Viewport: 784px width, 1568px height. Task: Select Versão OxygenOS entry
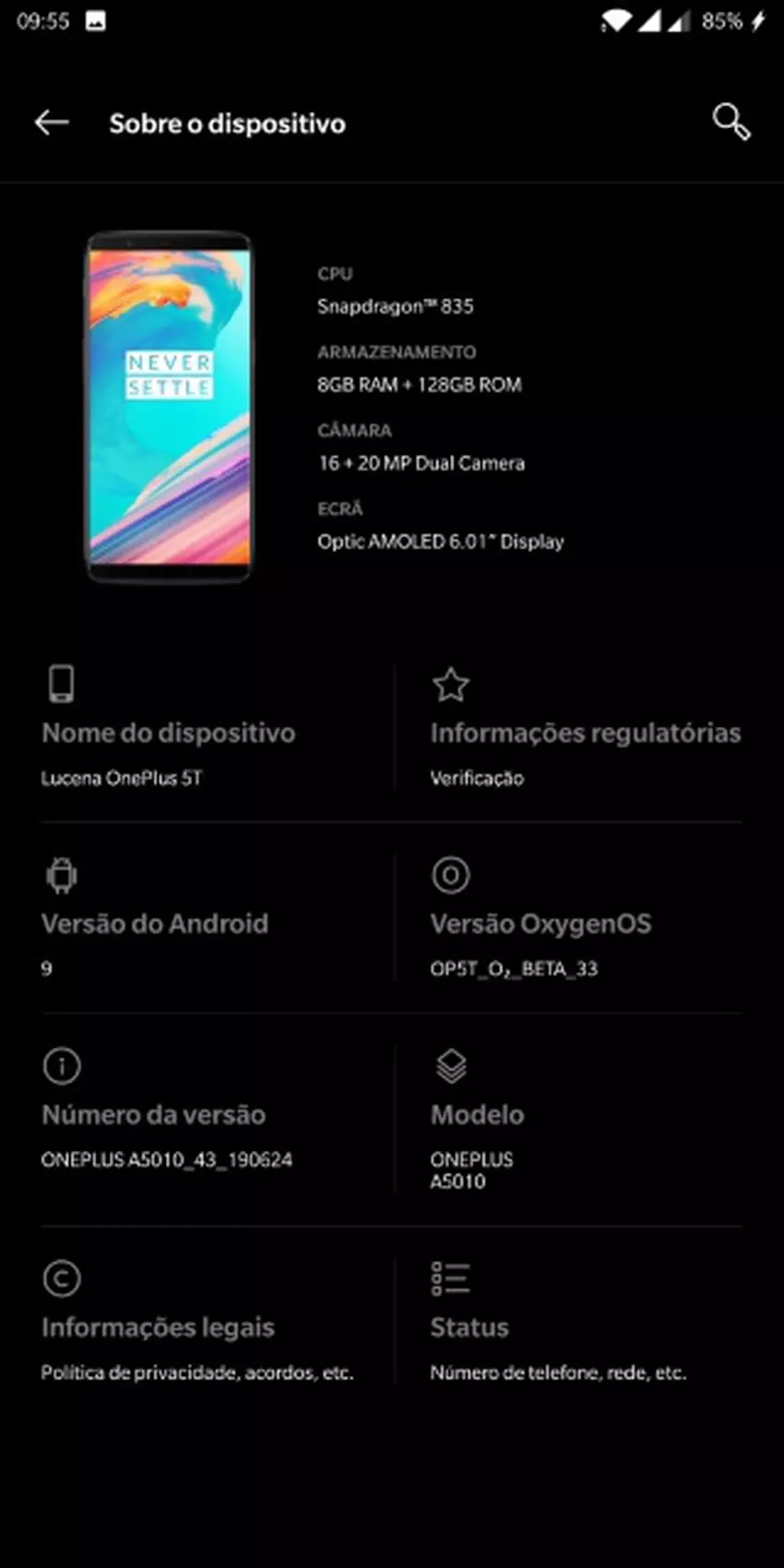coord(540,923)
